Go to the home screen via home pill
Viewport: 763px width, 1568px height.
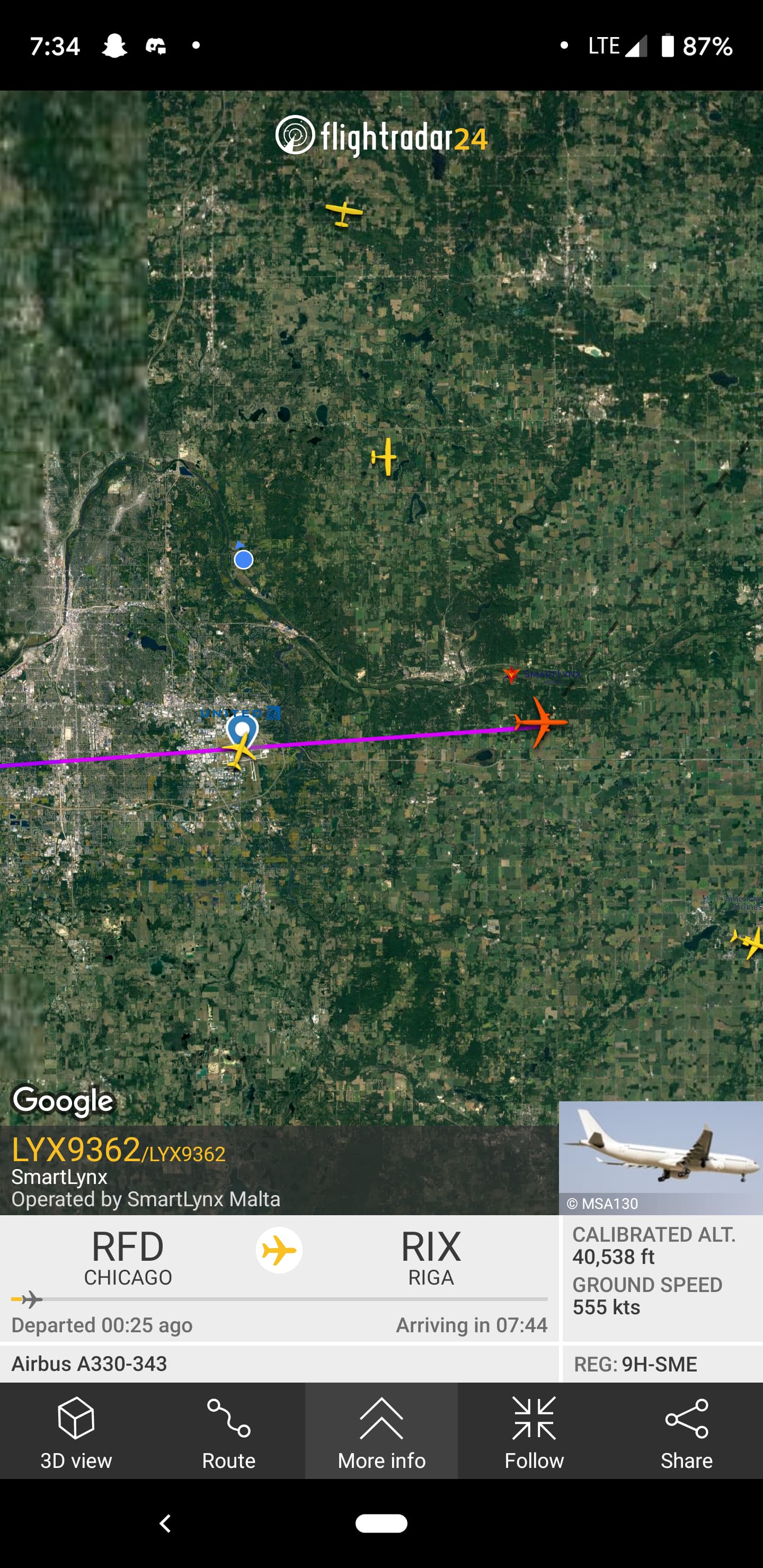click(x=381, y=1523)
